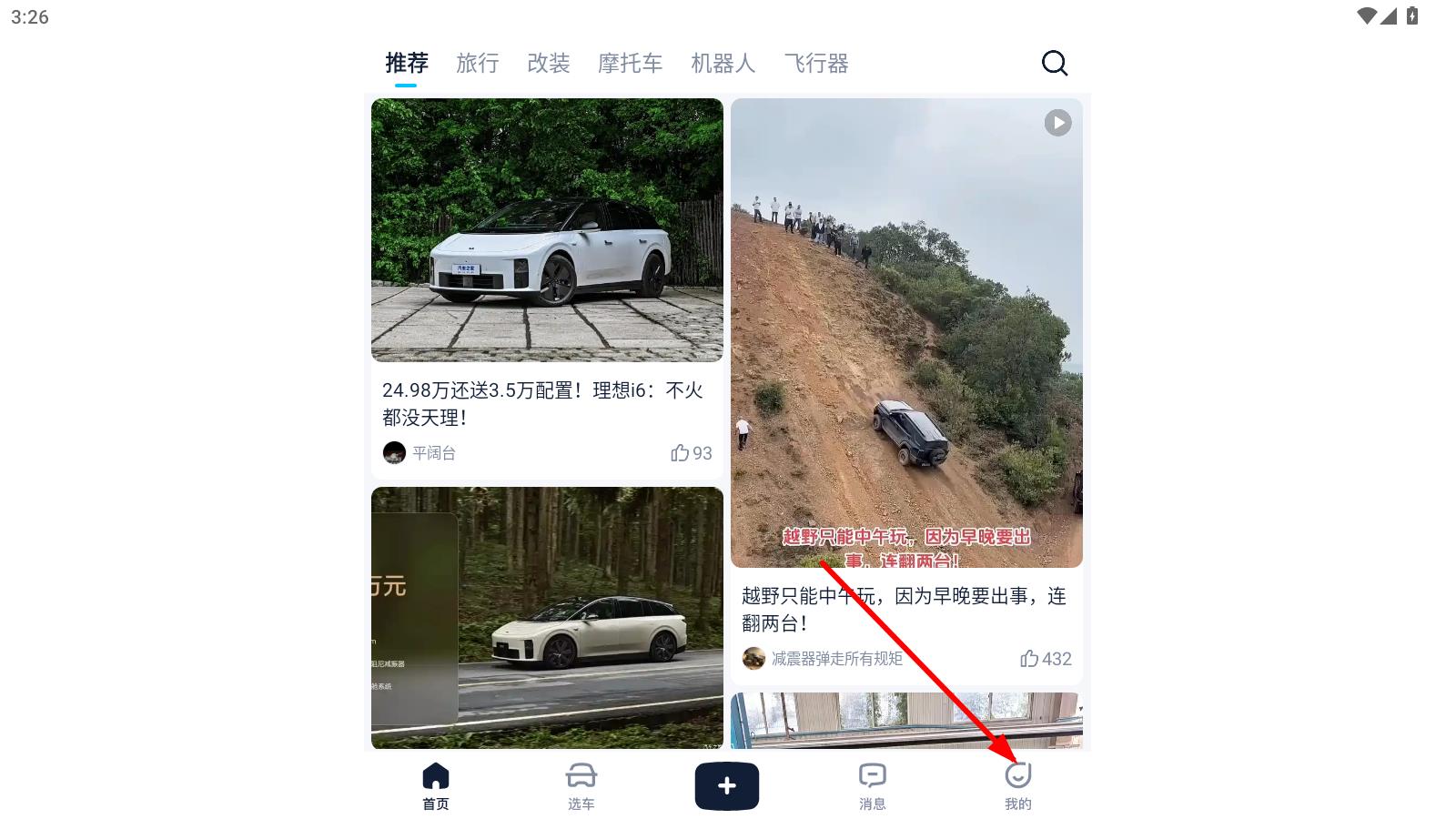Switch to the 改装 tab
1456x819 pixels.
coord(548,63)
